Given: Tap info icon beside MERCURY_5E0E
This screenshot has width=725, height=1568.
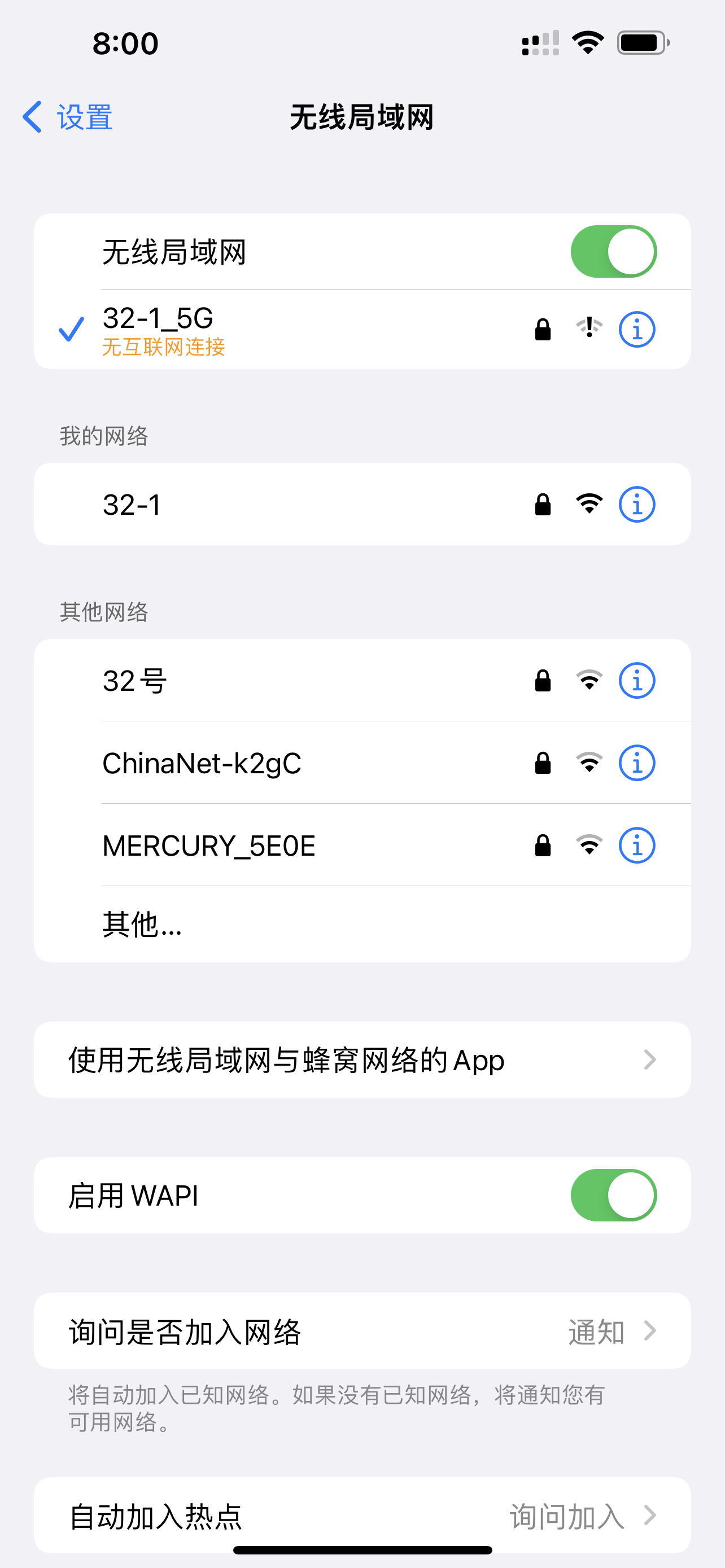Looking at the screenshot, I should (x=636, y=846).
